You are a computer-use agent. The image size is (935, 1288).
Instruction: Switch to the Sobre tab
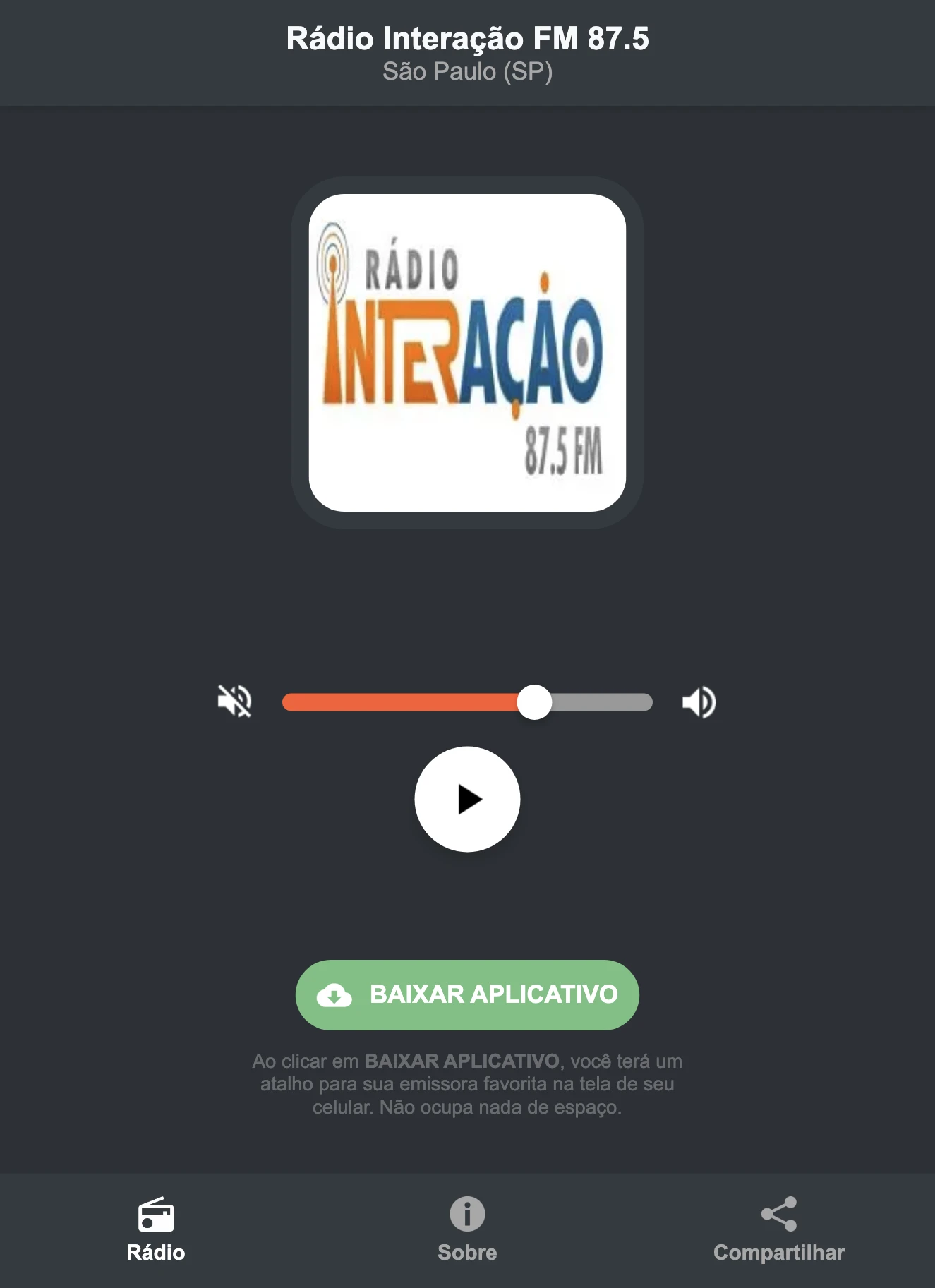point(467,1232)
